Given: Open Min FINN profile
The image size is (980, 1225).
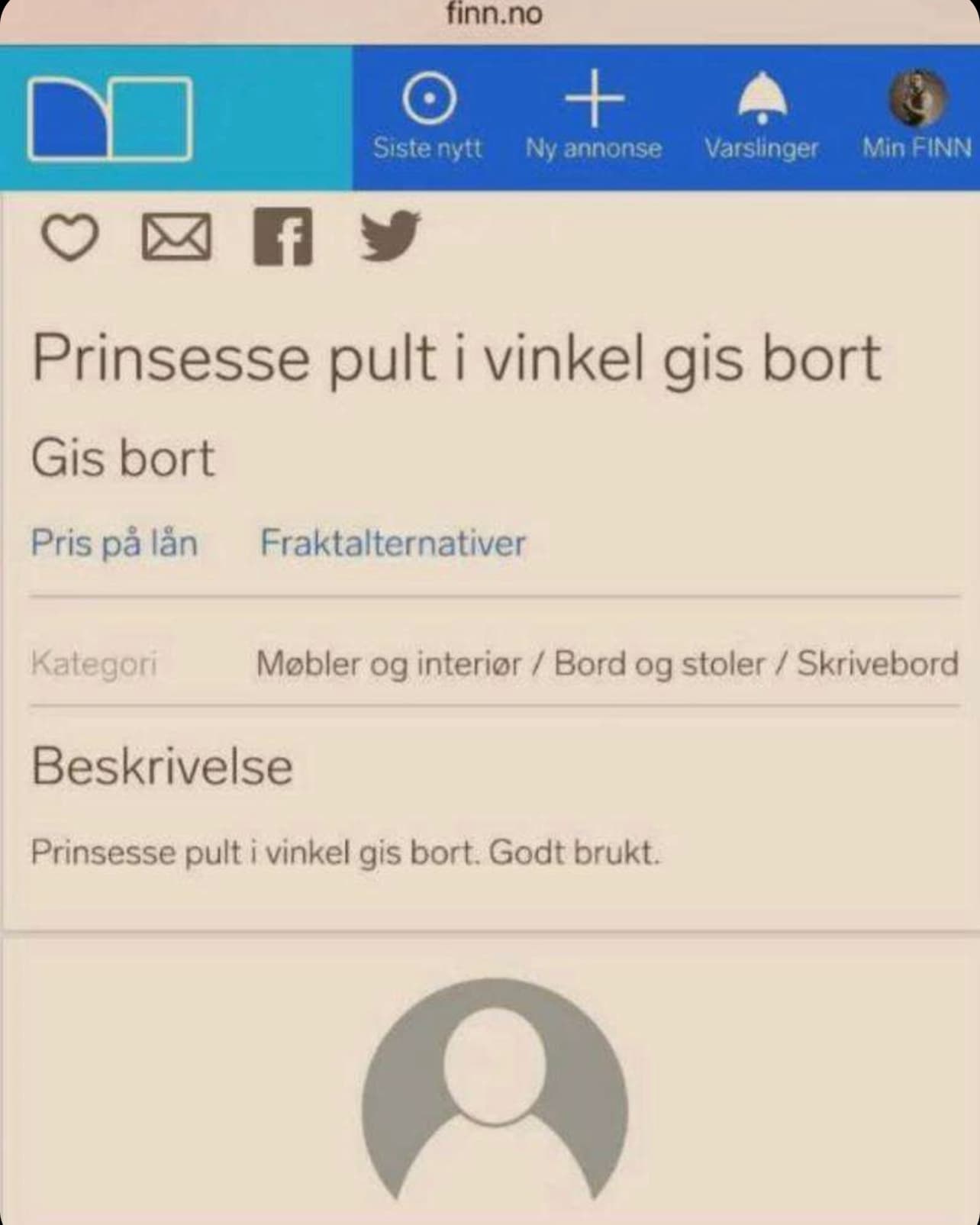Looking at the screenshot, I should tap(917, 114).
